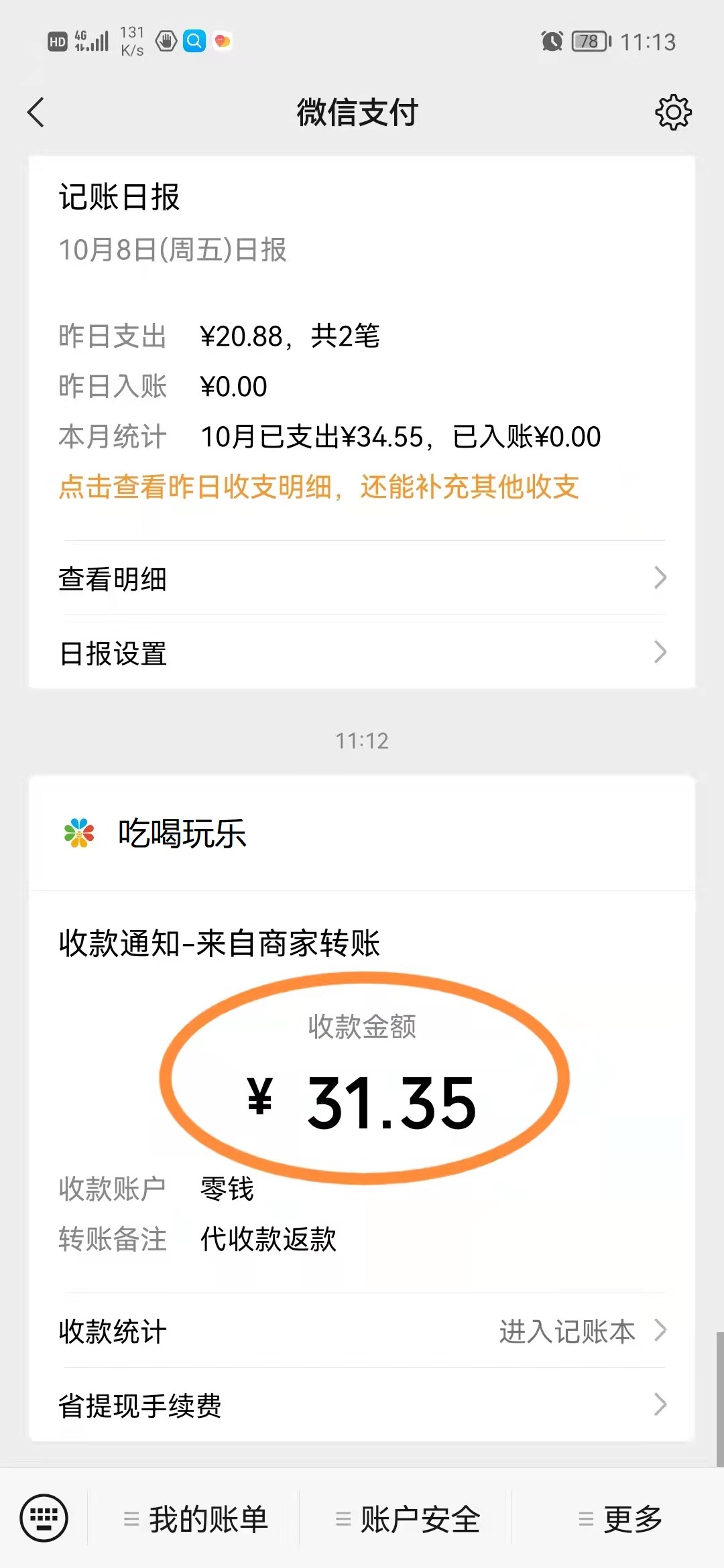This screenshot has height=1568, width=724.
Task: Open the 账户安全 menu
Action: pyautogui.click(x=408, y=1519)
